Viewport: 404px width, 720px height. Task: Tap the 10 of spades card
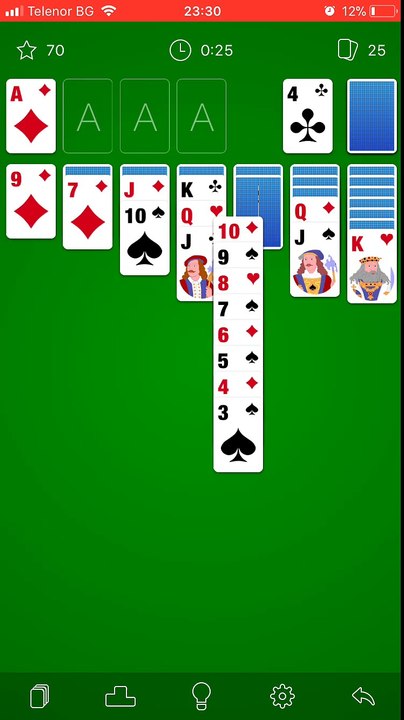click(145, 239)
